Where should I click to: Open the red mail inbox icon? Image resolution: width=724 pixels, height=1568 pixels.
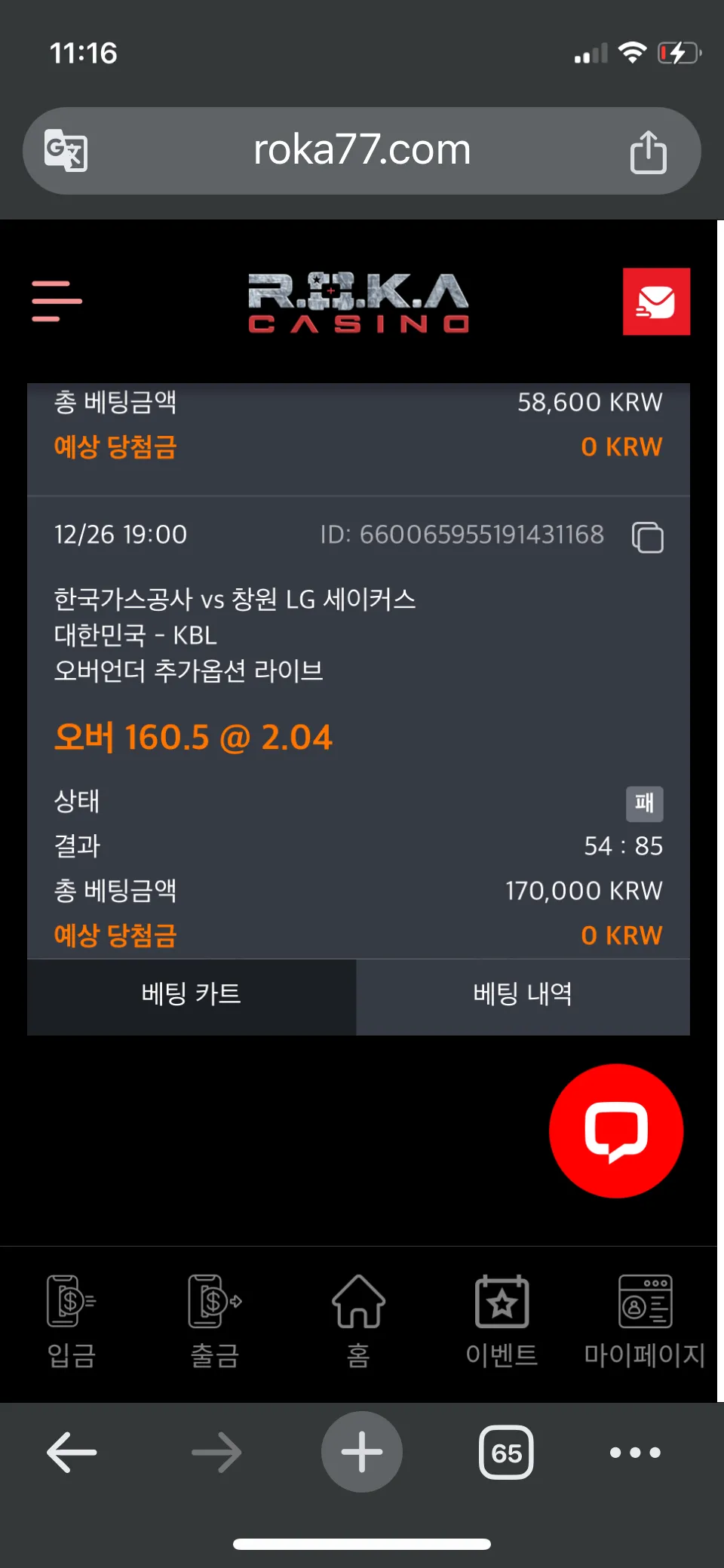656,302
